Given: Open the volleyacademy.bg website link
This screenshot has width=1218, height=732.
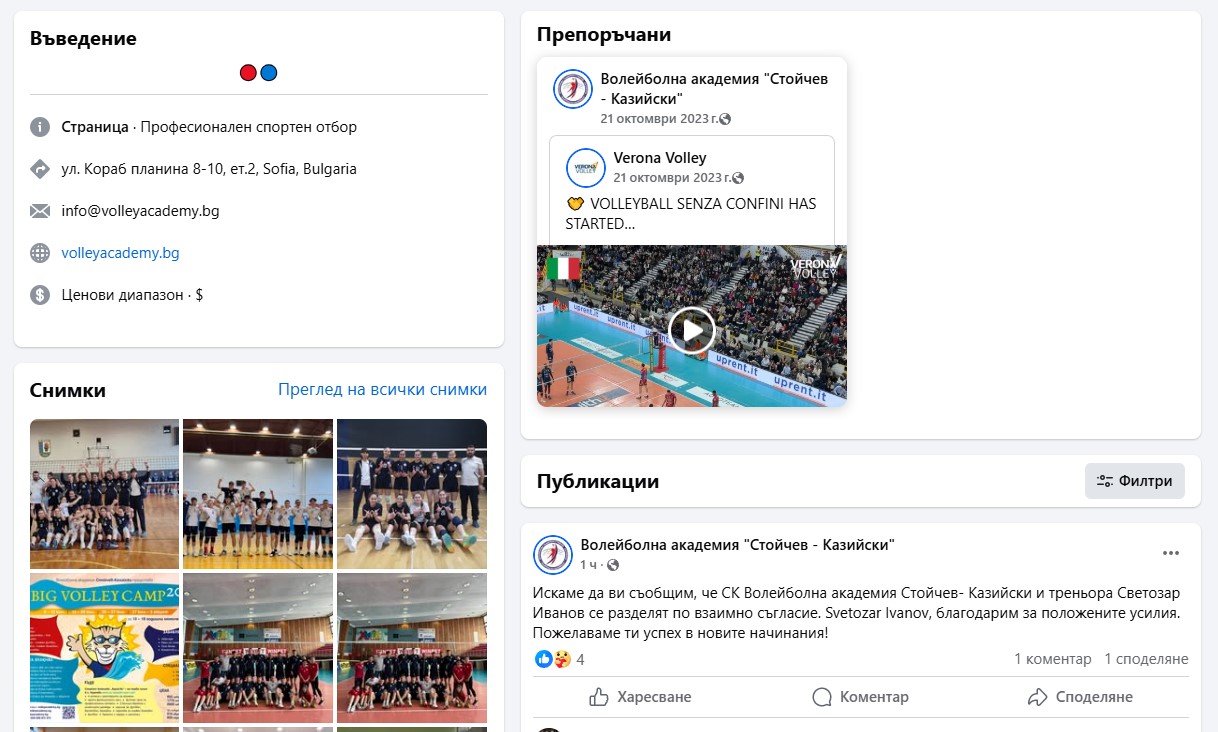Looking at the screenshot, I should coord(120,253).
